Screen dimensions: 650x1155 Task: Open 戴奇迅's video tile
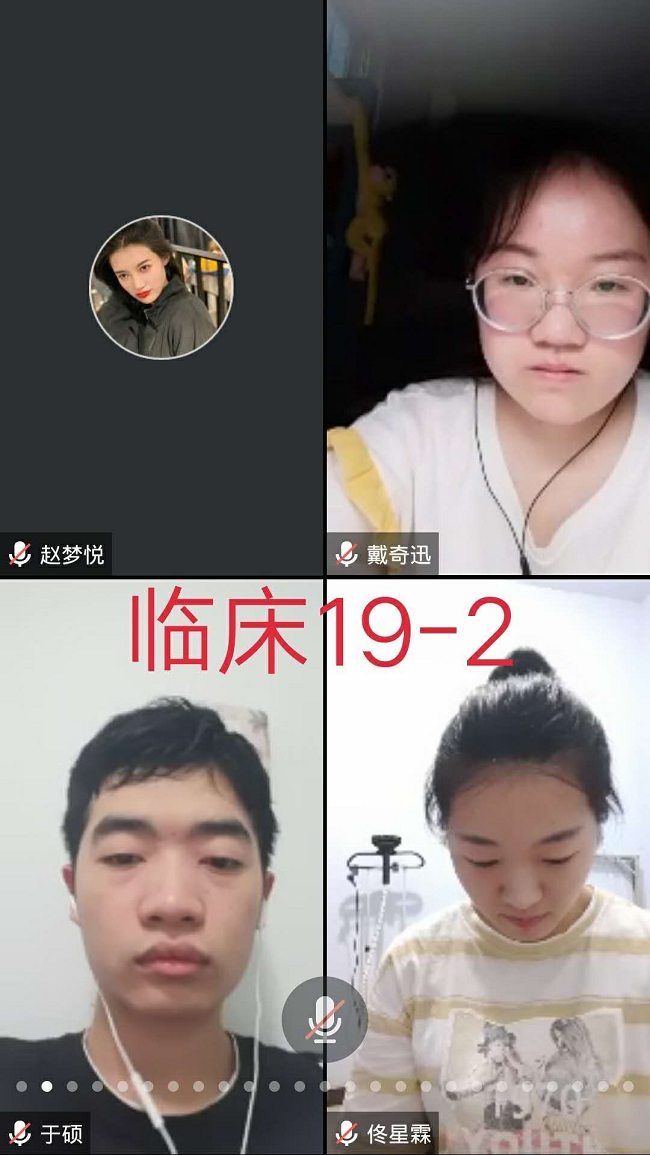point(488,287)
